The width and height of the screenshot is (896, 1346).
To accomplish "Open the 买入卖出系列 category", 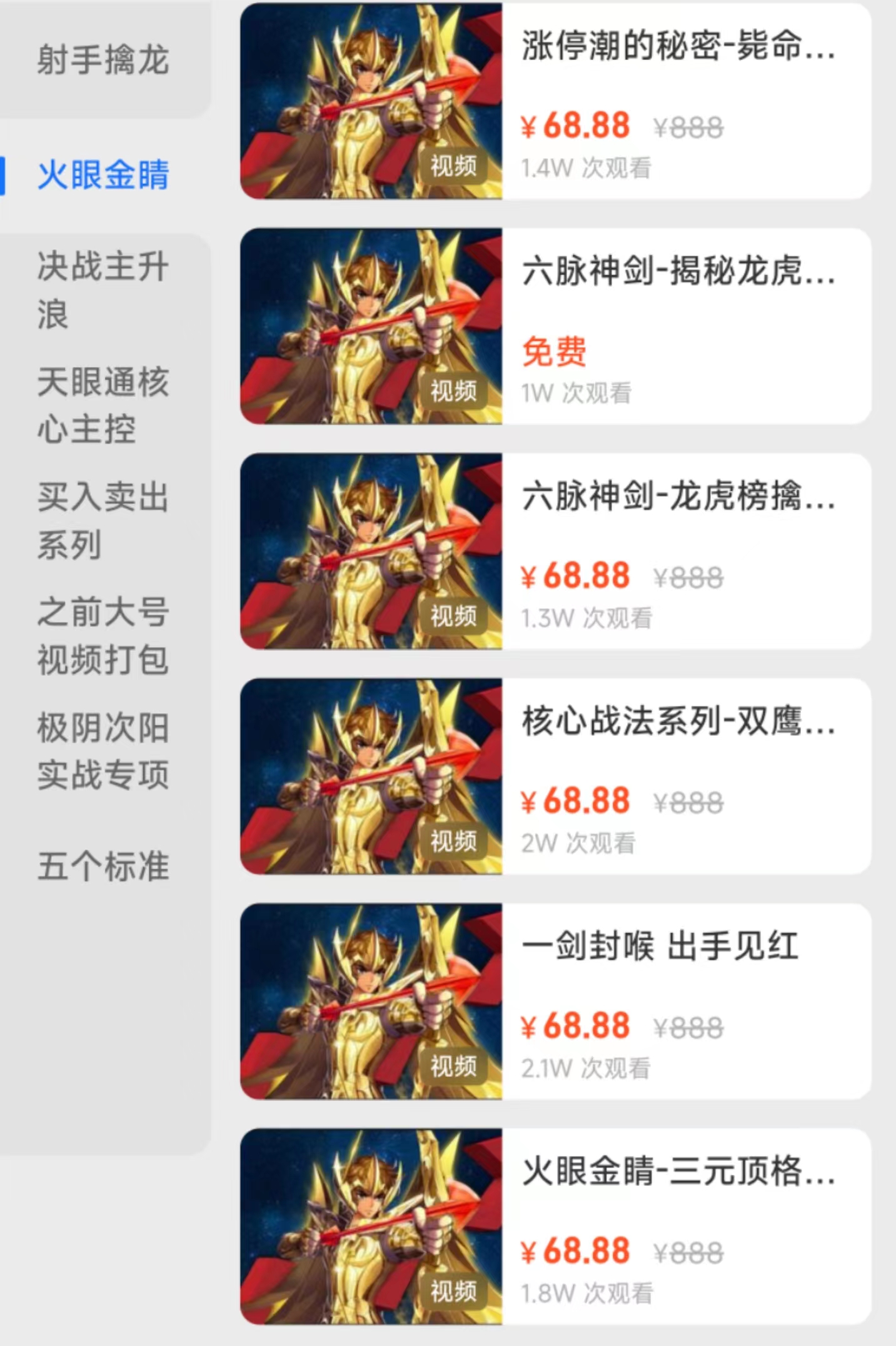I will coord(103,520).
